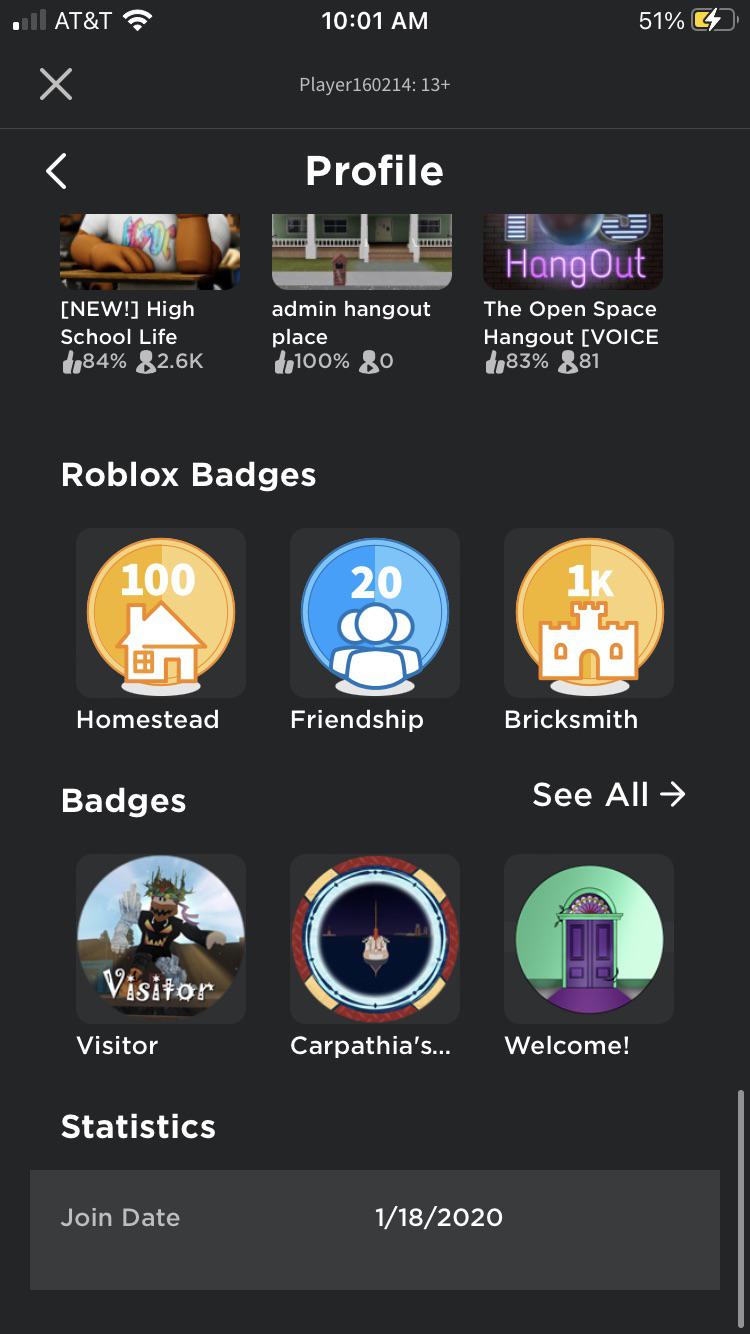View the Join Date statistic row

point(375,1217)
